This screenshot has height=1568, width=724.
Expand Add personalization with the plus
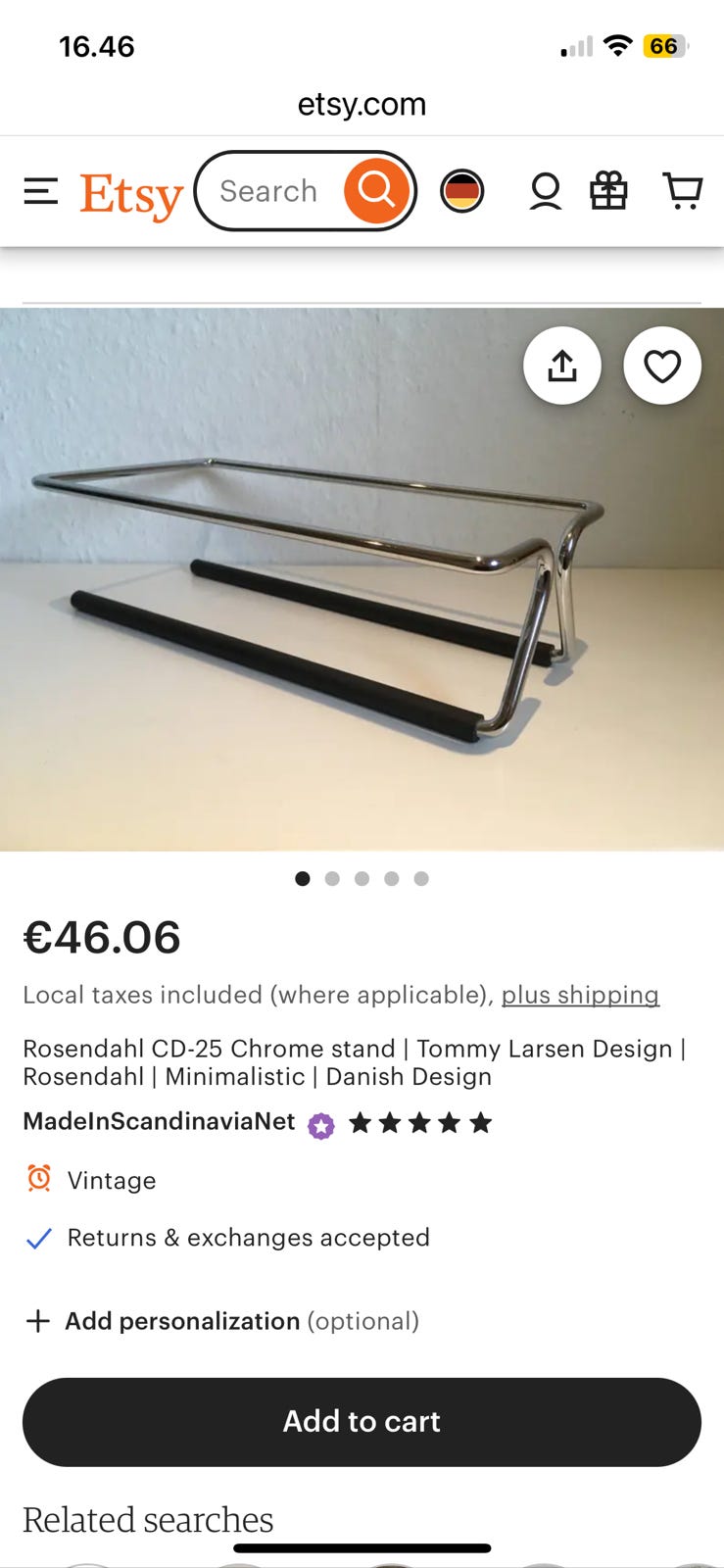(x=37, y=1321)
